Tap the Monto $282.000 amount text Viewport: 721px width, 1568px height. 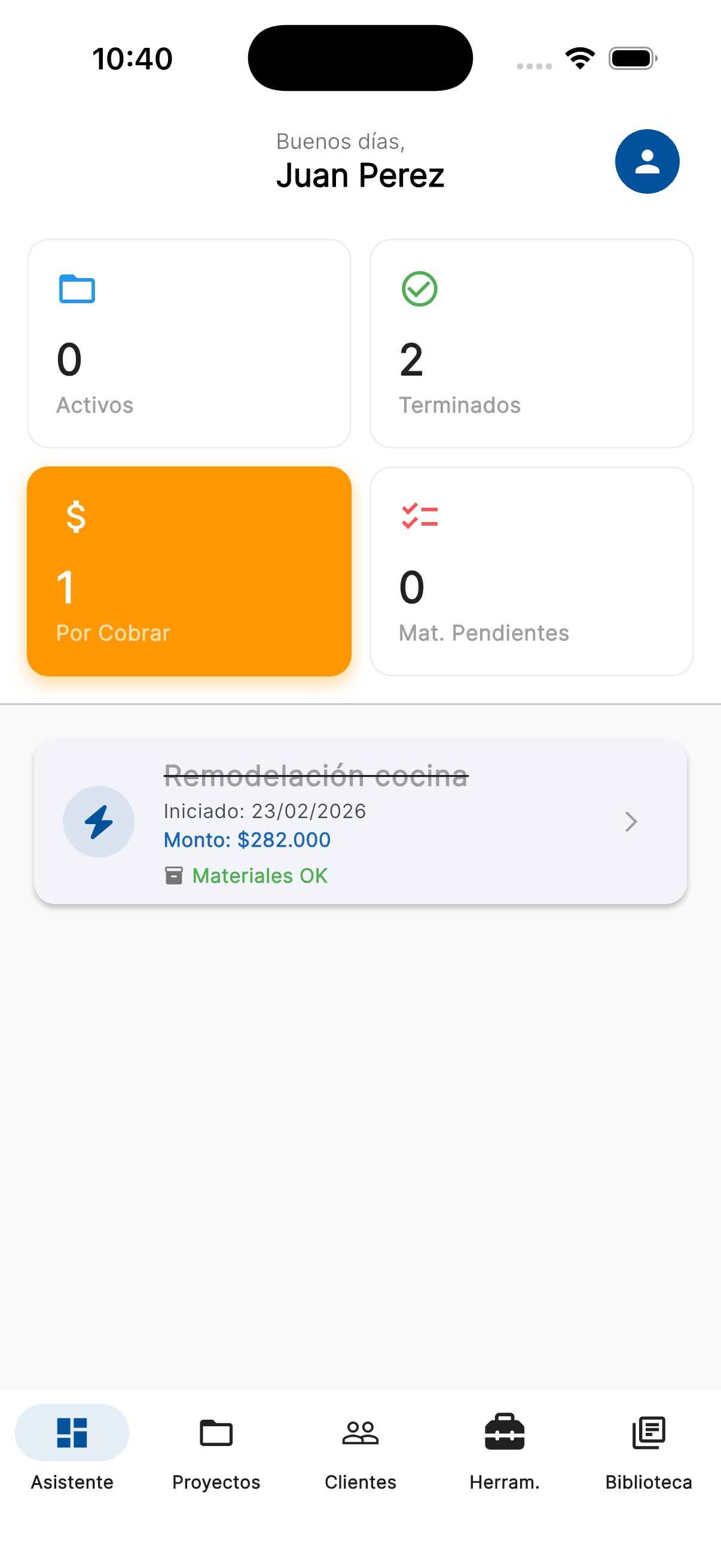(247, 840)
